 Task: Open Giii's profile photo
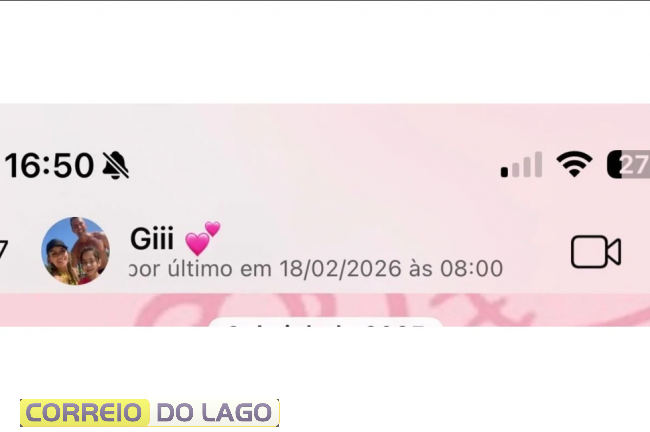tap(75, 251)
